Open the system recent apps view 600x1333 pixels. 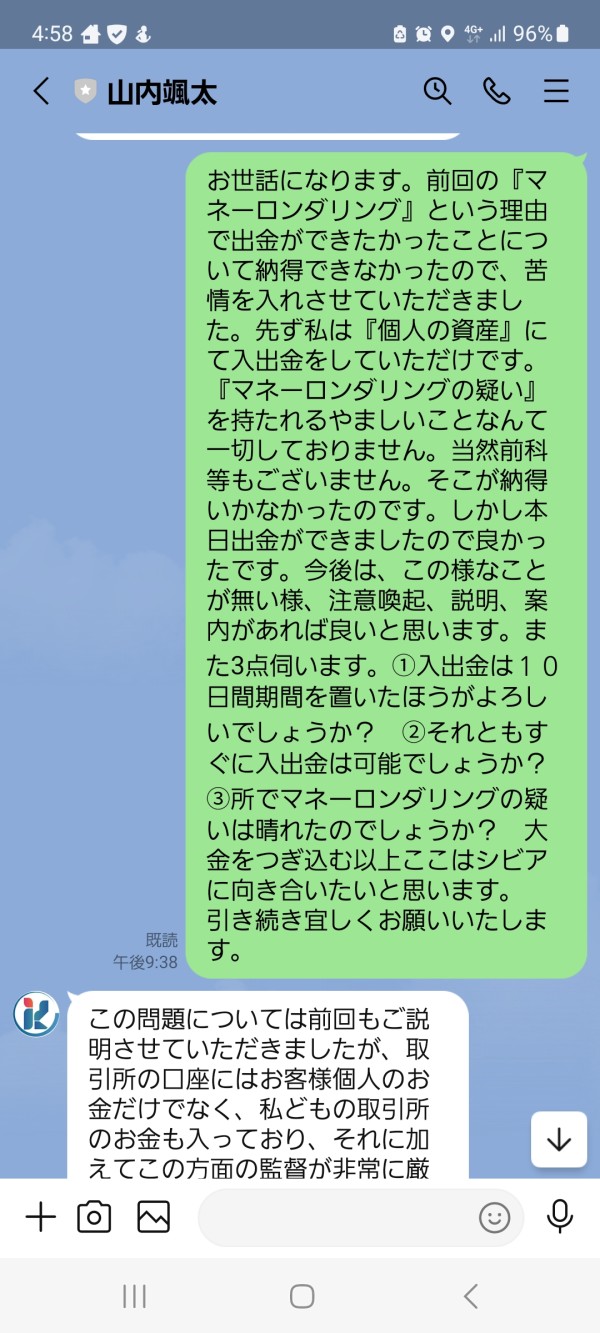(134, 1296)
